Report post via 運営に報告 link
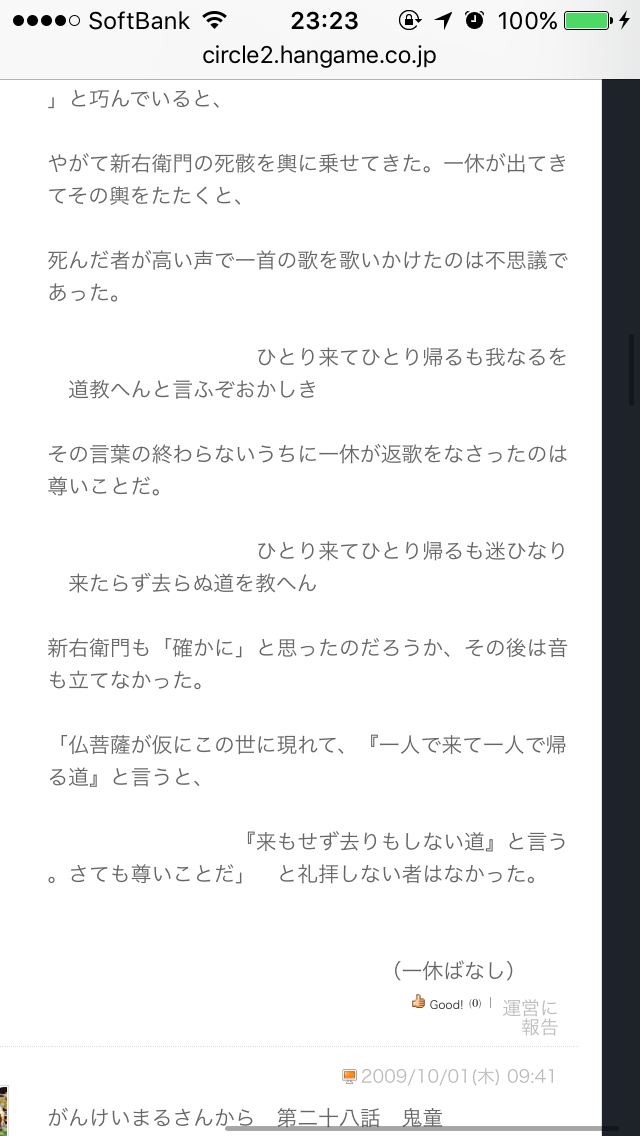 [530, 1017]
